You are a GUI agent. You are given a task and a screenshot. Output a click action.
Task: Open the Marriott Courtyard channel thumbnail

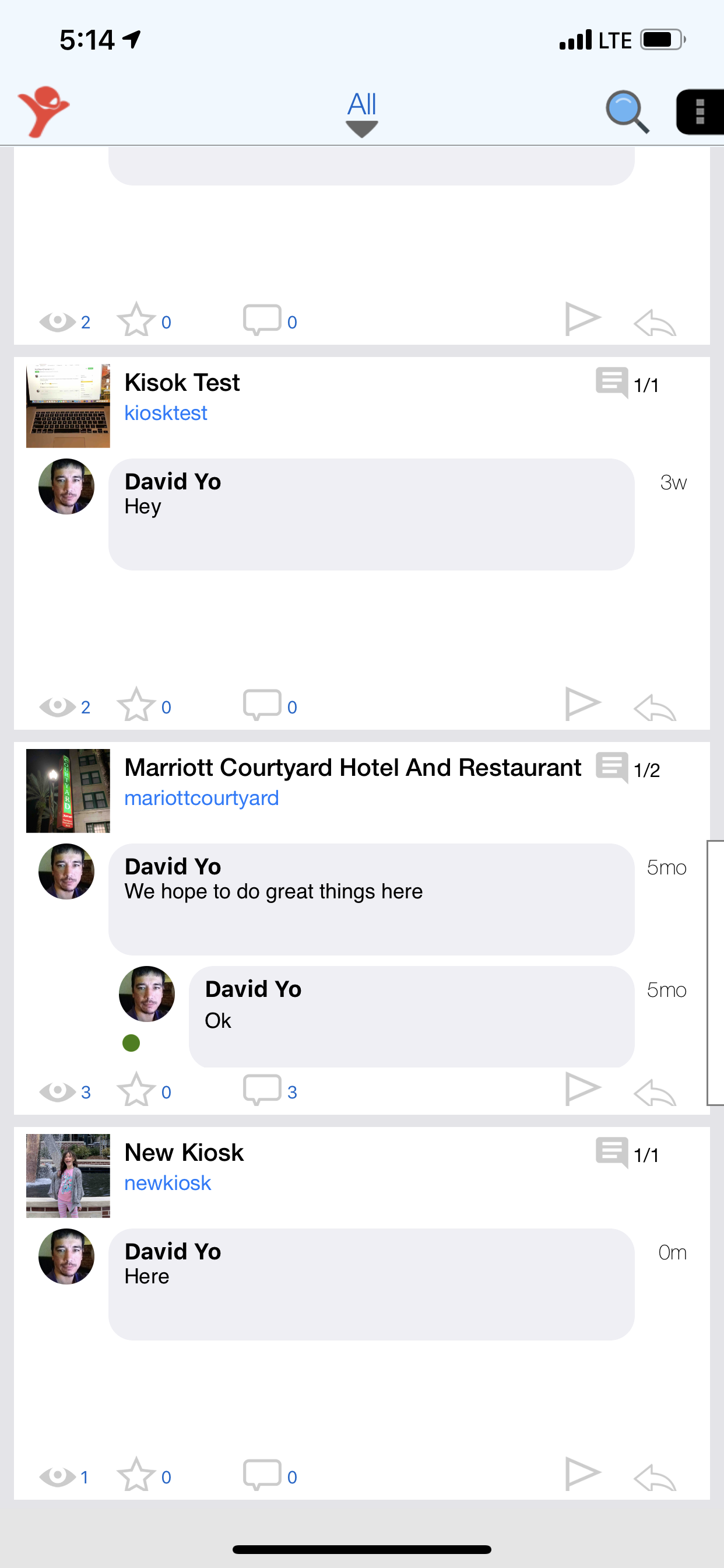[x=68, y=790]
